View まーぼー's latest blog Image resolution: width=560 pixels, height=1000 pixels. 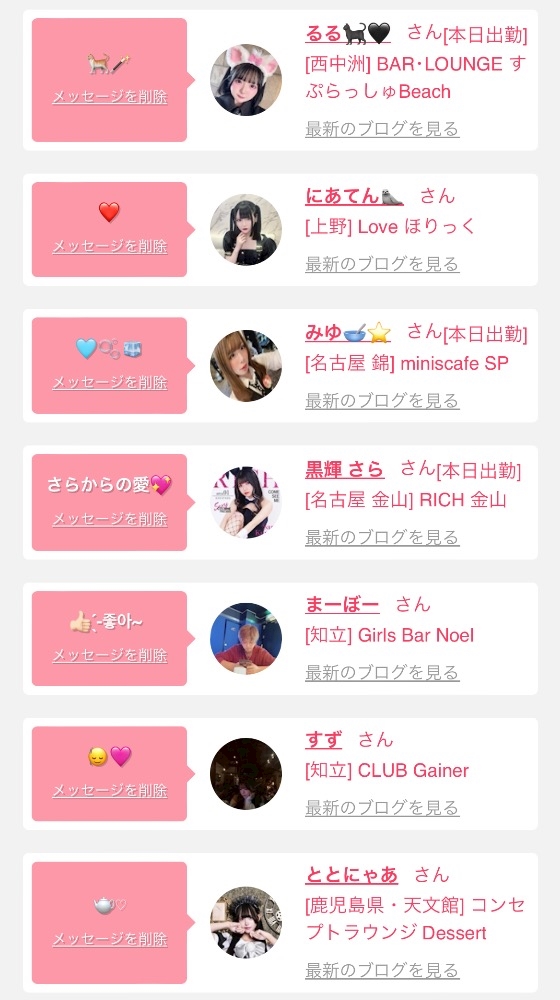(x=382, y=672)
